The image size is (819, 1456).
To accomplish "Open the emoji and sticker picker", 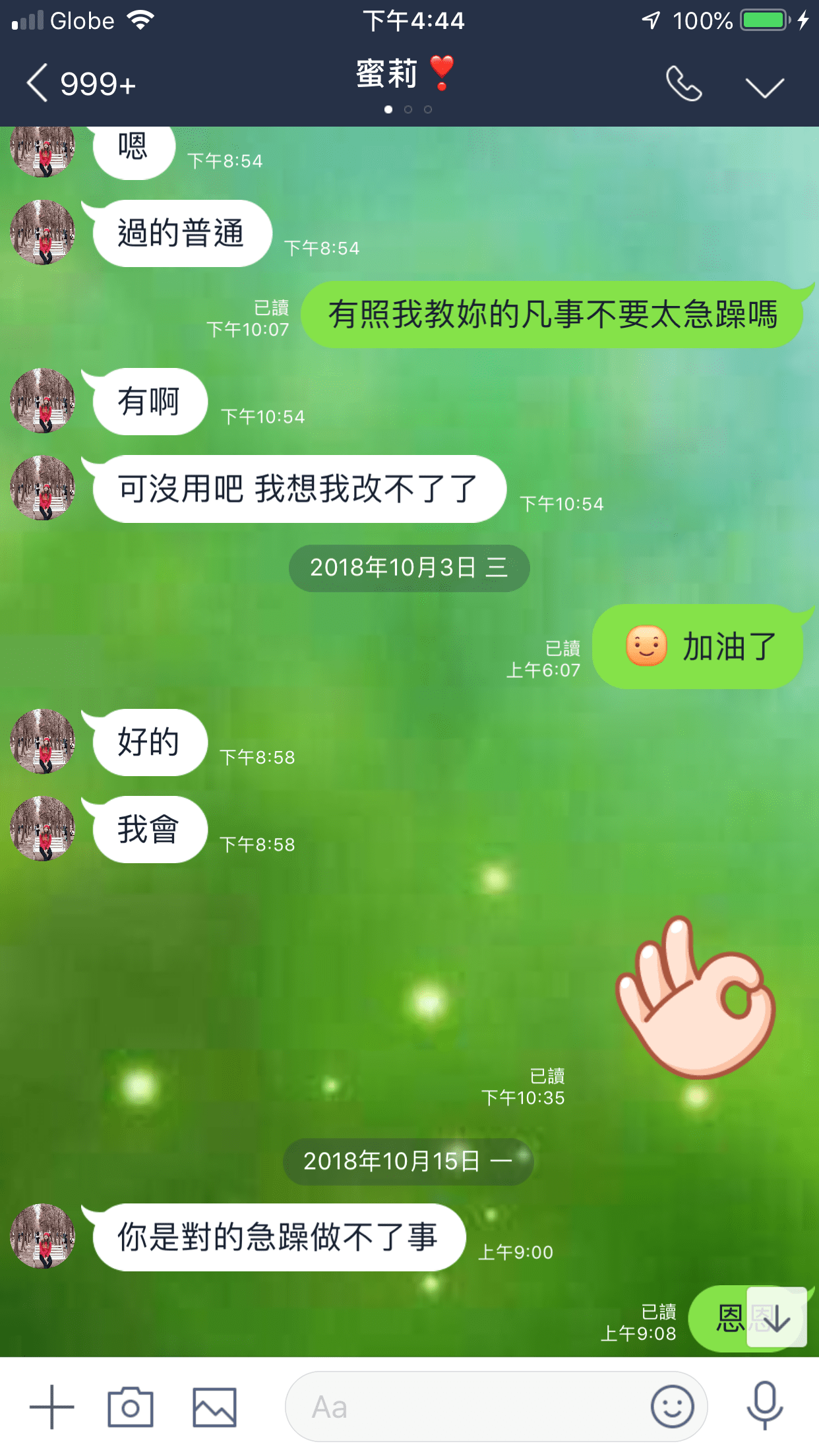I will click(x=672, y=1407).
